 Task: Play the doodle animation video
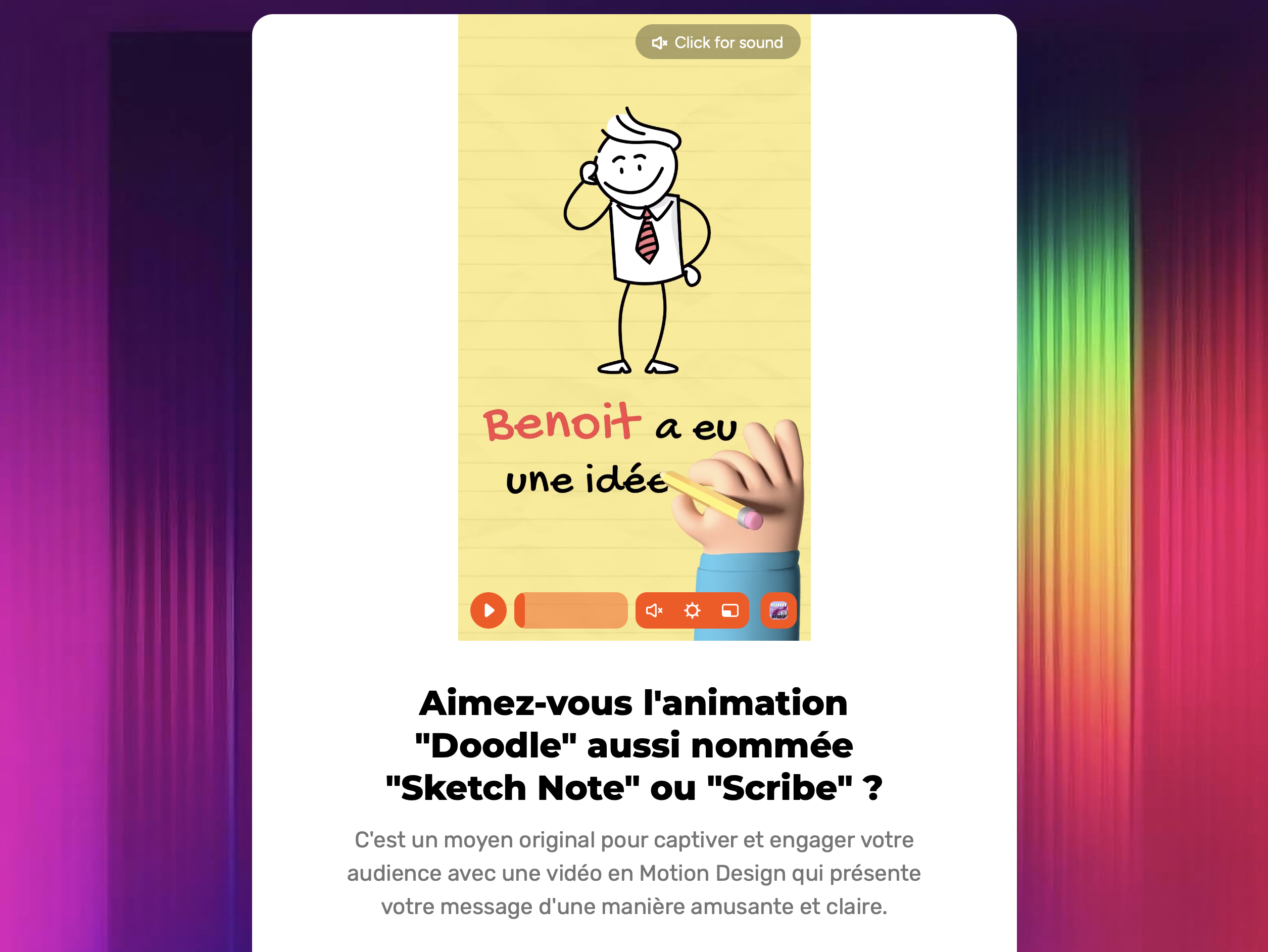pos(489,610)
